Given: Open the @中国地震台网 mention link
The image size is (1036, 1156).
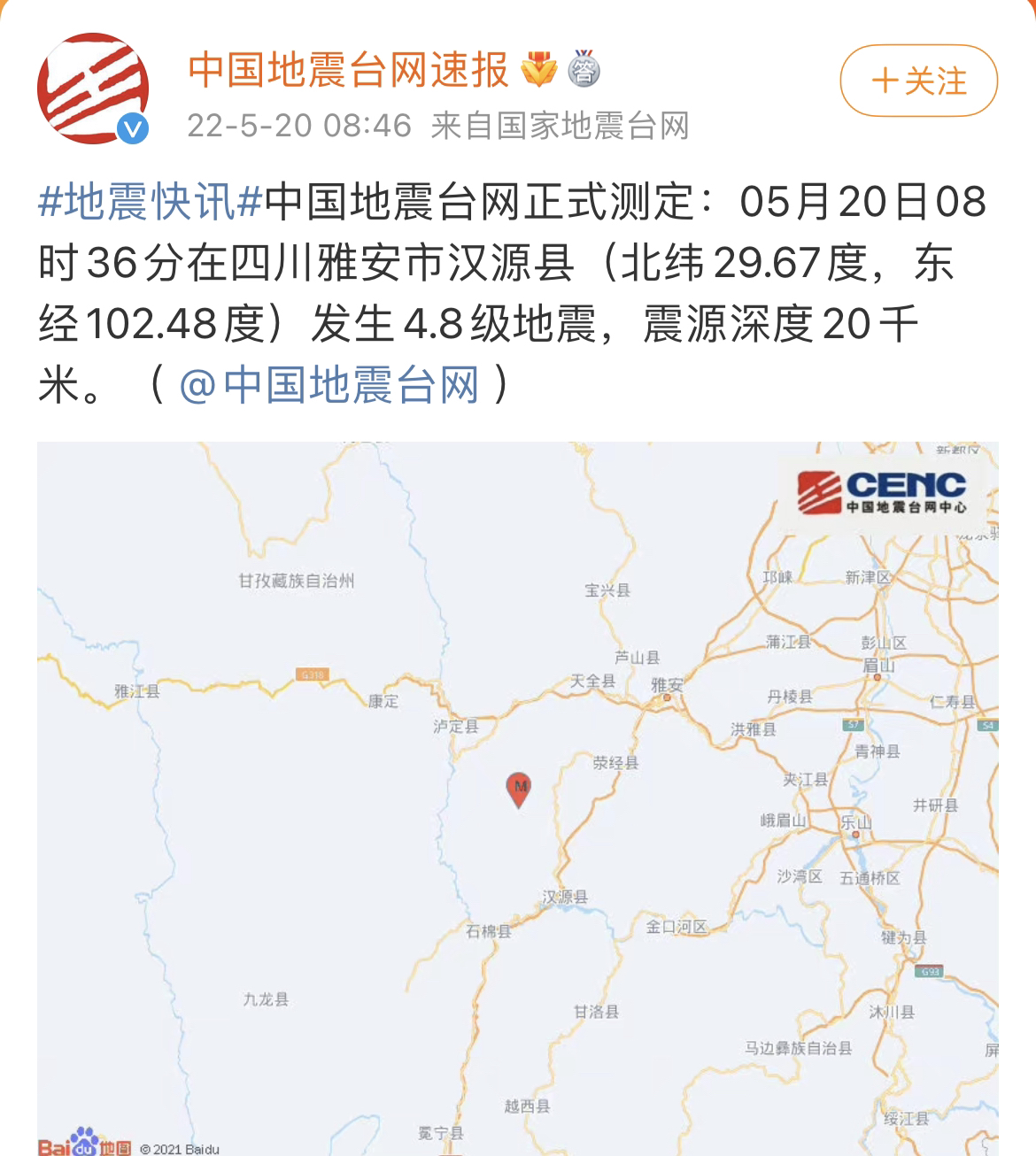Looking at the screenshot, I should pyautogui.click(x=329, y=386).
